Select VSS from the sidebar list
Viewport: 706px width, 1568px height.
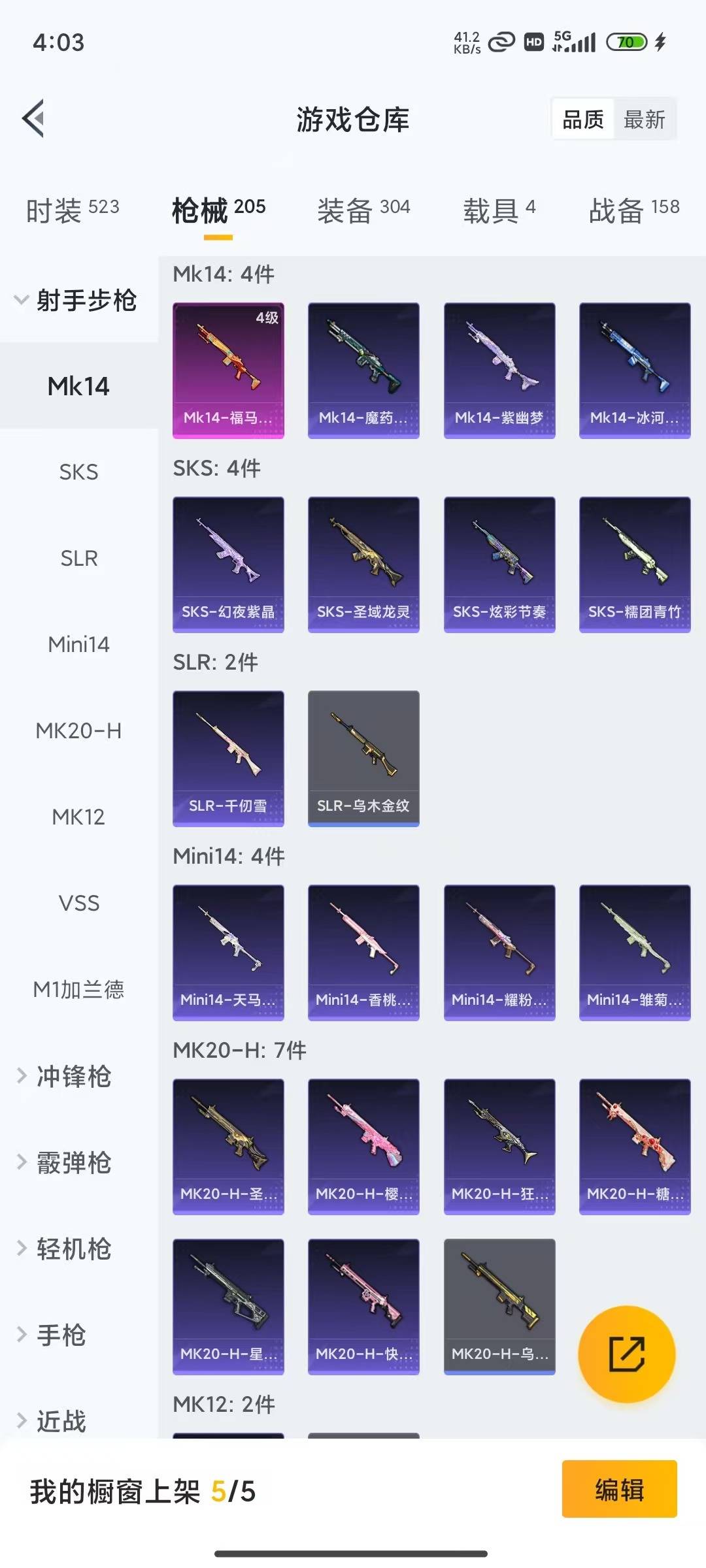pyautogui.click(x=79, y=904)
